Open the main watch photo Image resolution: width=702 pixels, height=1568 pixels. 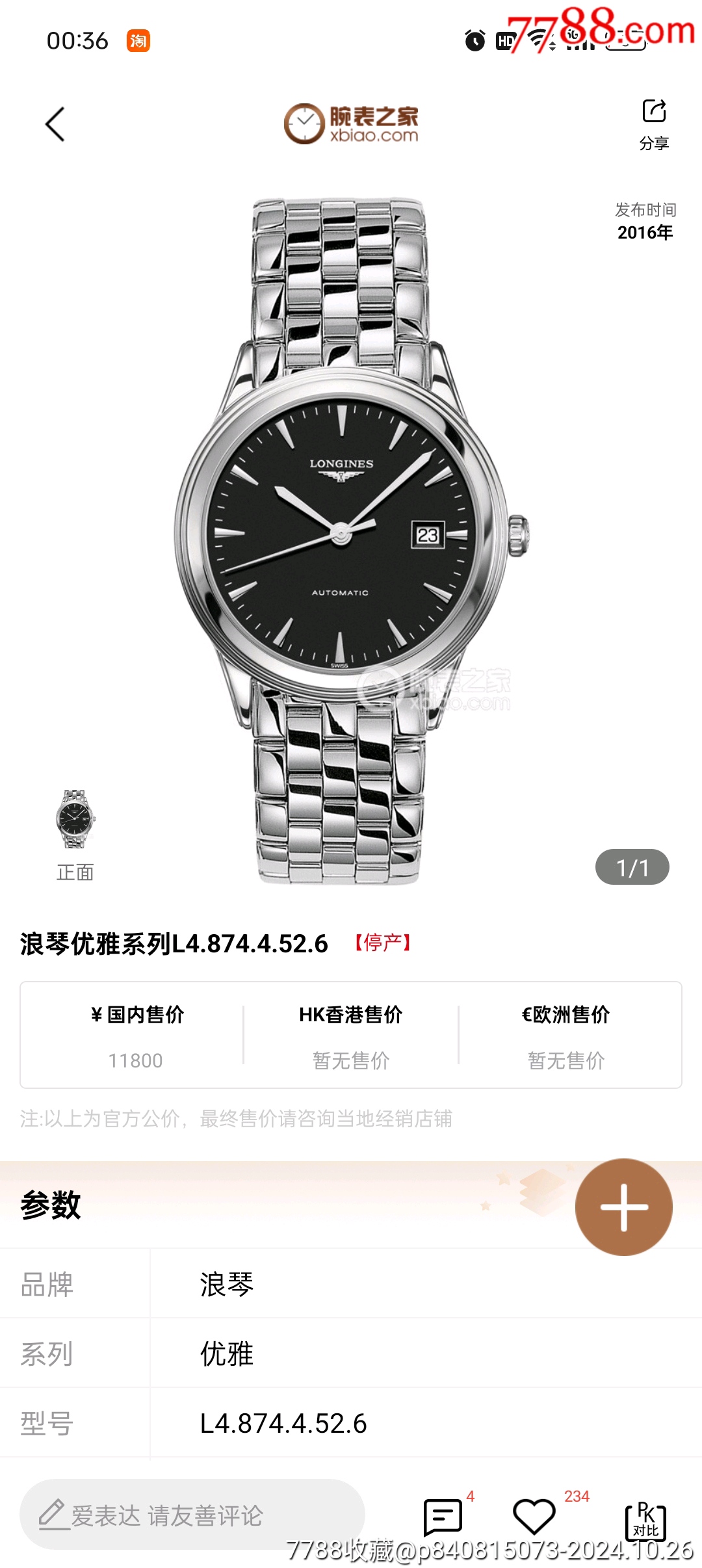pyautogui.click(x=351, y=540)
